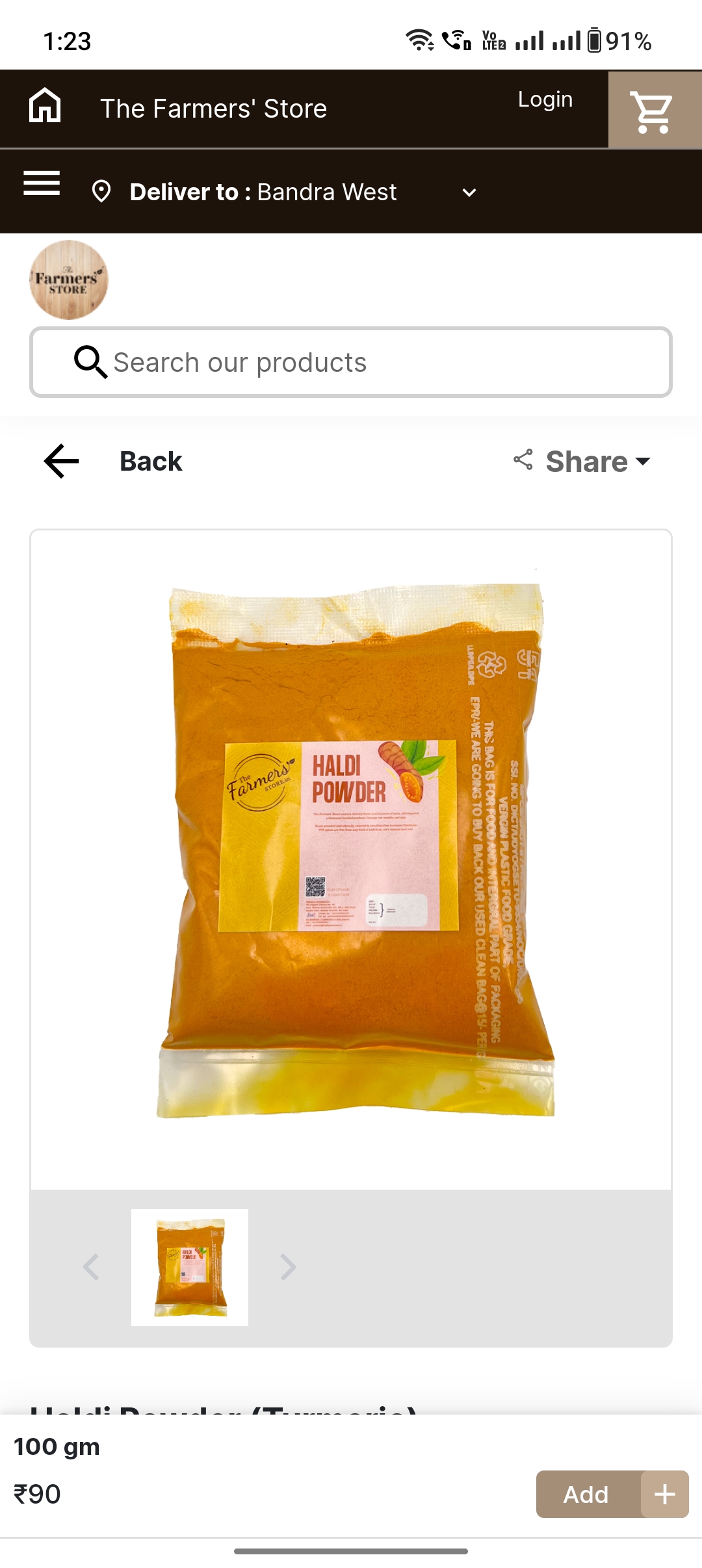The image size is (702, 1568).
Task: Add the 100 gm pack to cart
Action: click(612, 1494)
